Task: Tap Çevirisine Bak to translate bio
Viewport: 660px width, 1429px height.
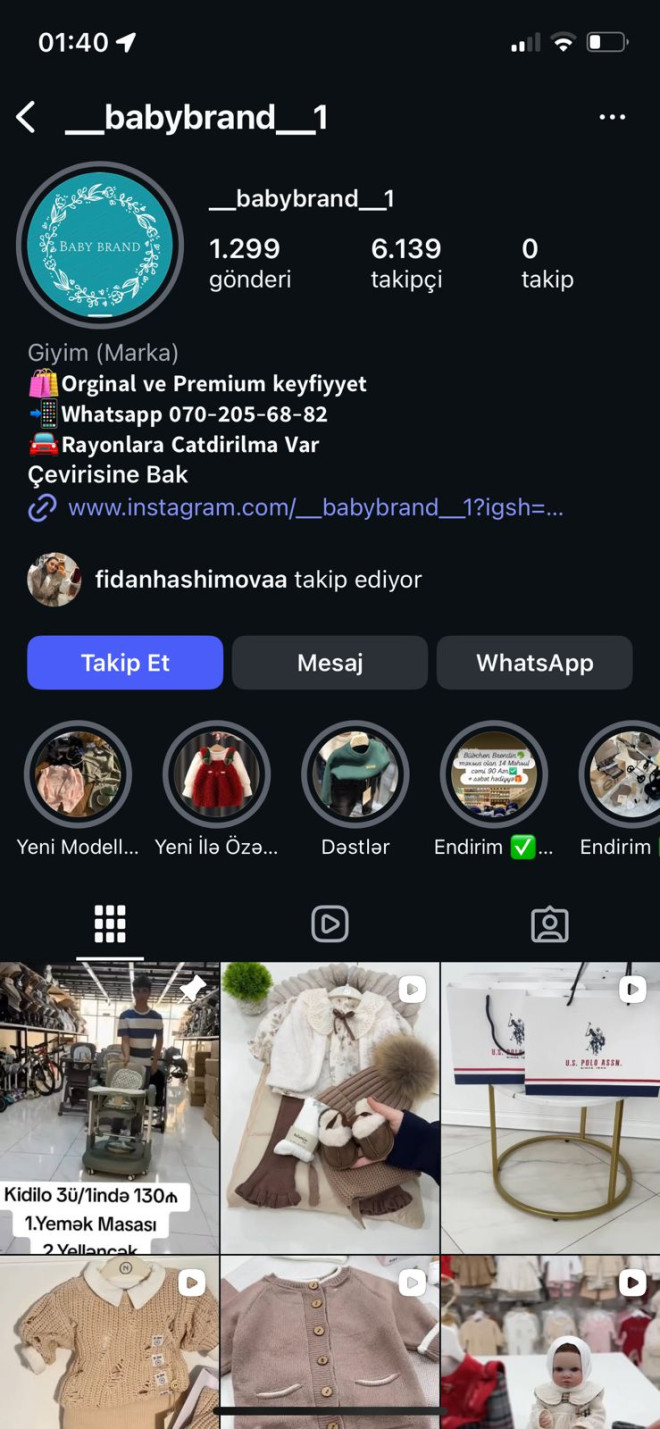Action: point(108,474)
